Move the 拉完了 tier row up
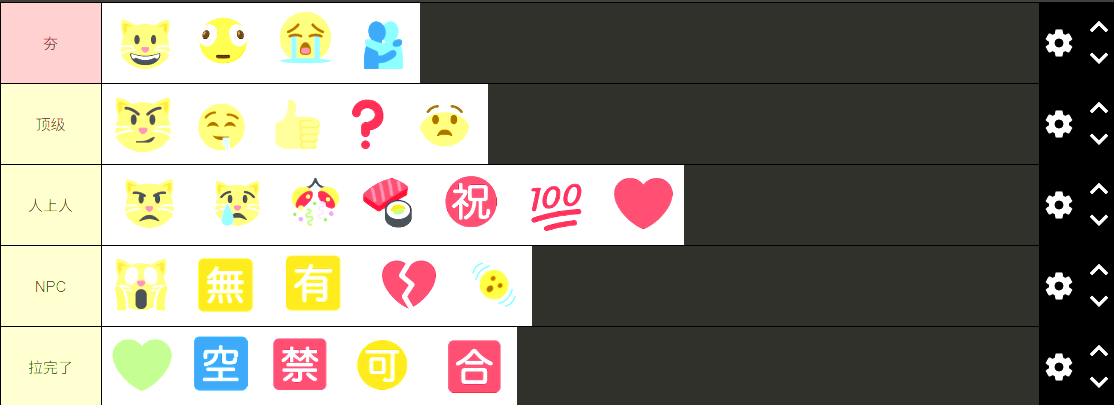Viewport: 1114px width, 405px height. (x=1098, y=351)
